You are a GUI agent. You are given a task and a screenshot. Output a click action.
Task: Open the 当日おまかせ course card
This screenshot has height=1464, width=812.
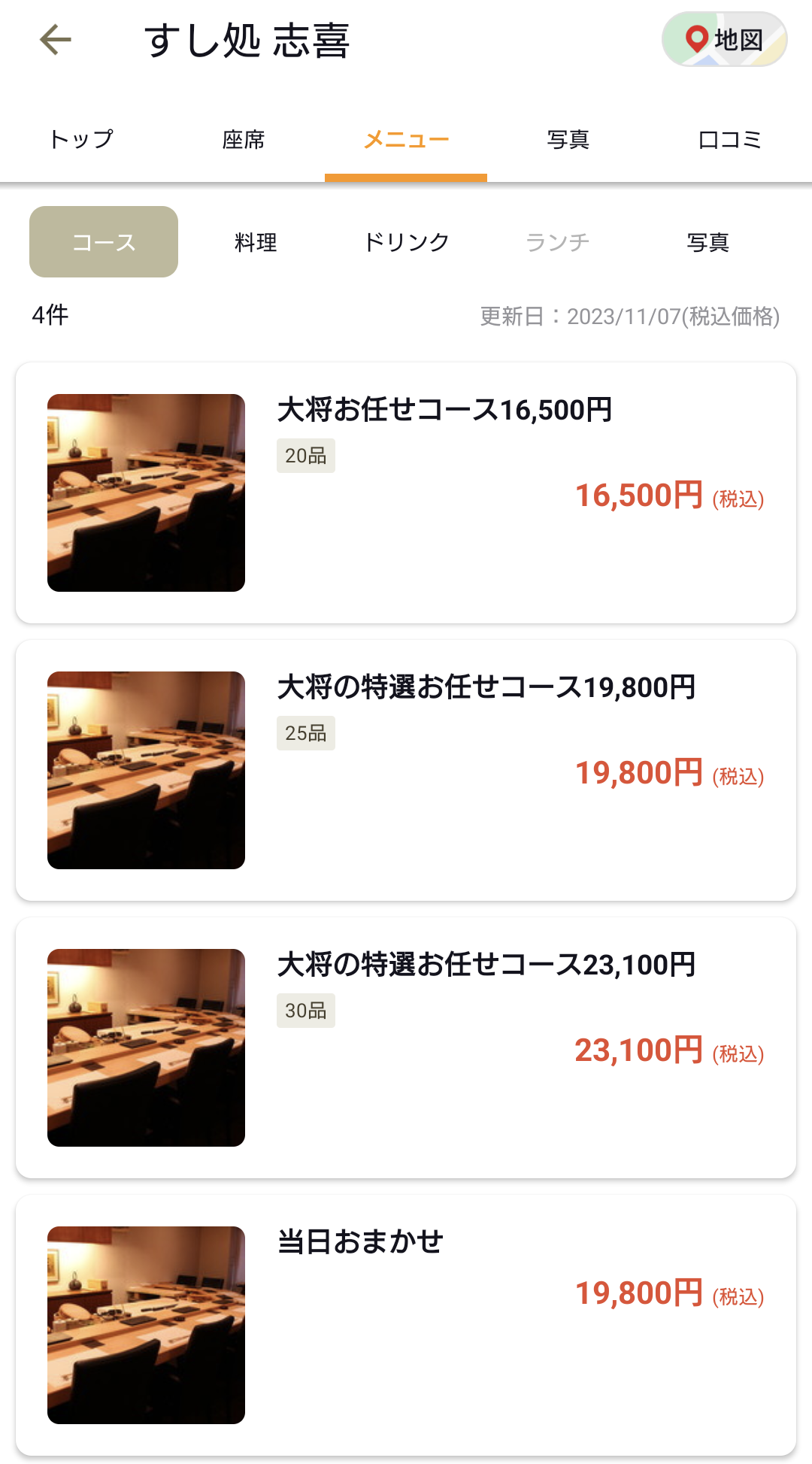406,1325
